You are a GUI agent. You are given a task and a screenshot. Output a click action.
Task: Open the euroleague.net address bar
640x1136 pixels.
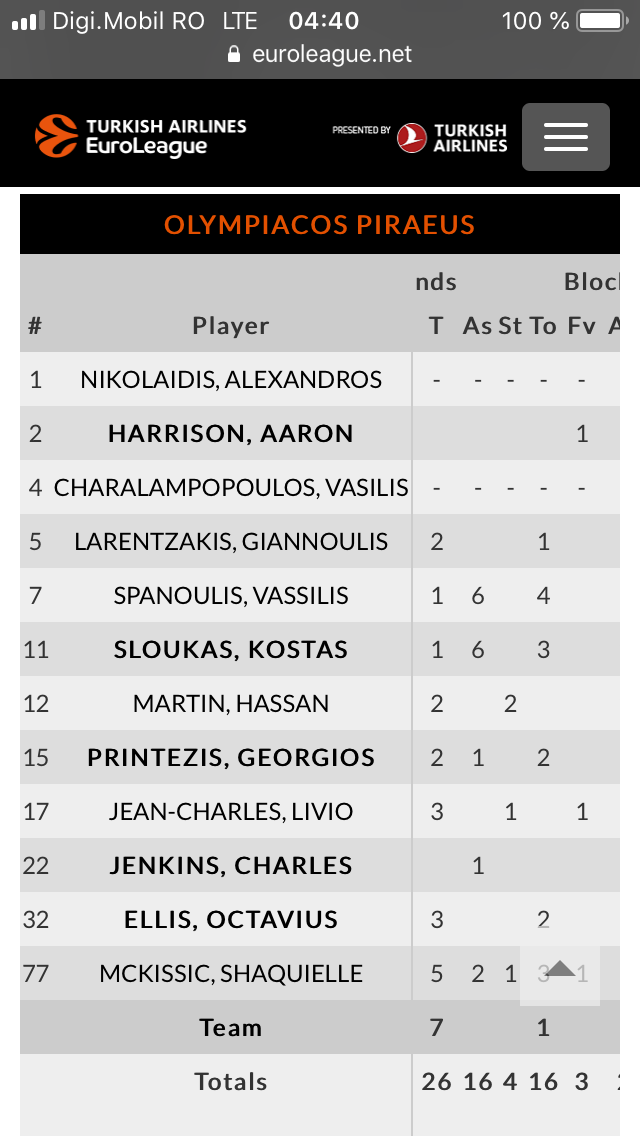(x=320, y=54)
